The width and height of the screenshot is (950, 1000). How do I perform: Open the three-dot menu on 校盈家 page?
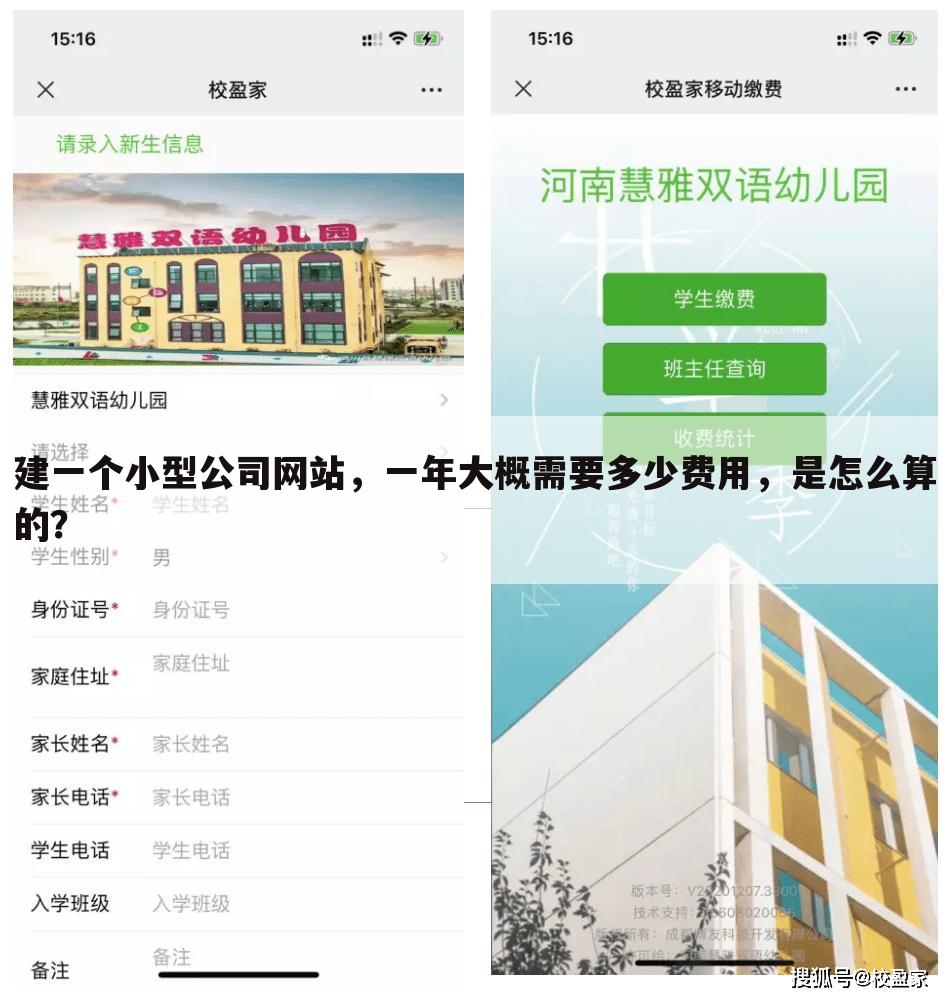(x=430, y=89)
